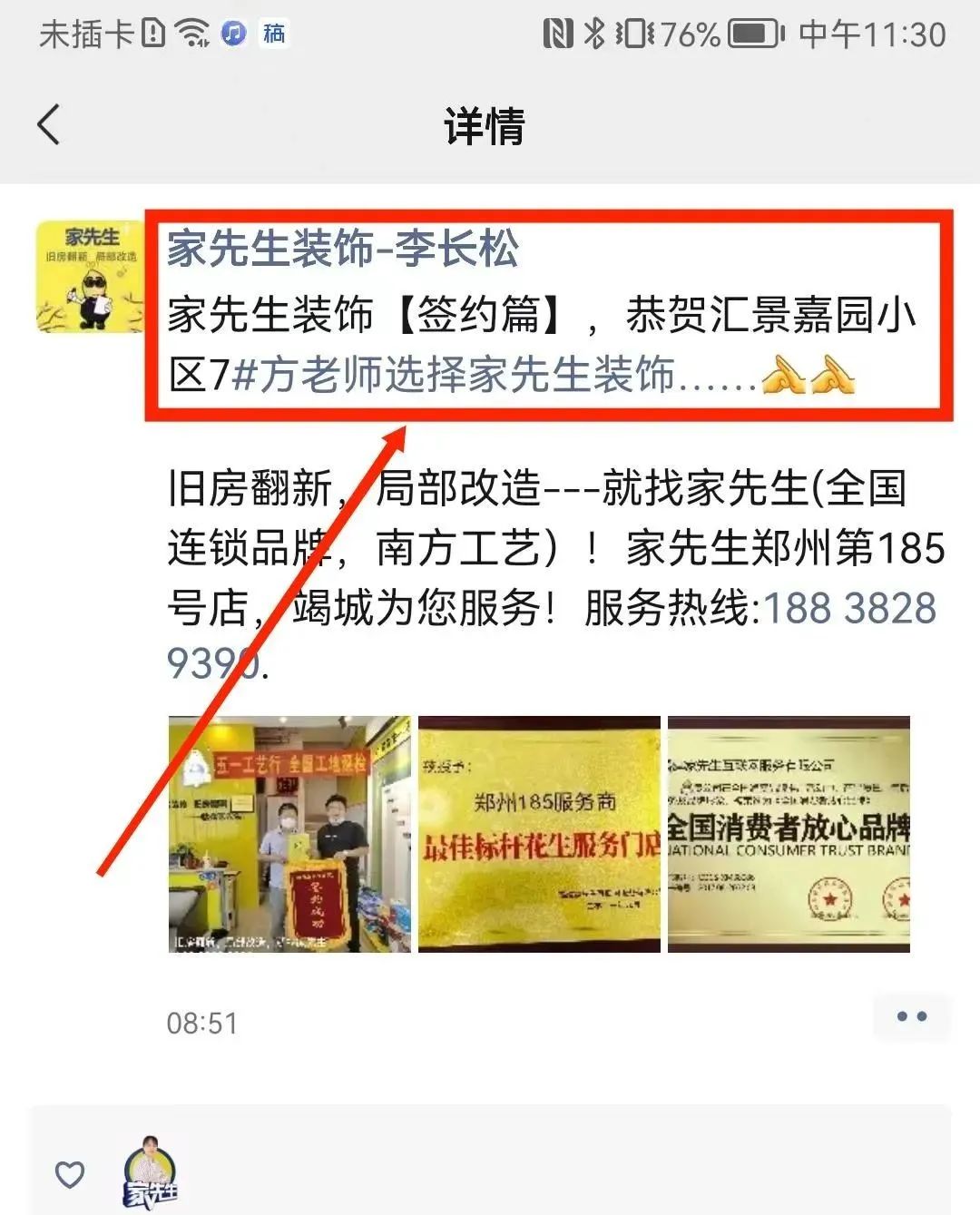Screen dimensions: 980x1215
Task: View the first photo with the banner
Action: click(289, 834)
